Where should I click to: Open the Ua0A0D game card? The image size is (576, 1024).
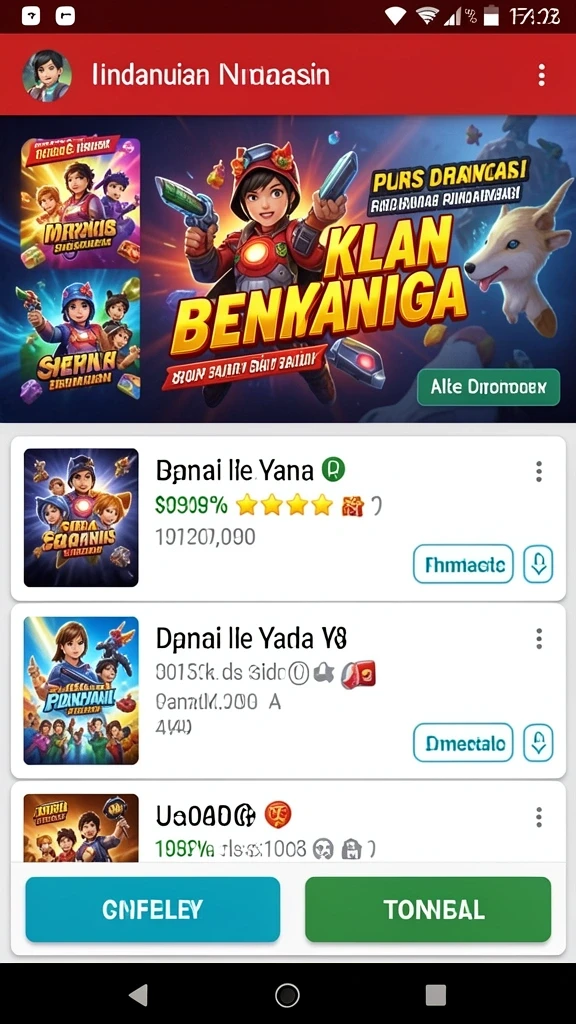[288, 822]
